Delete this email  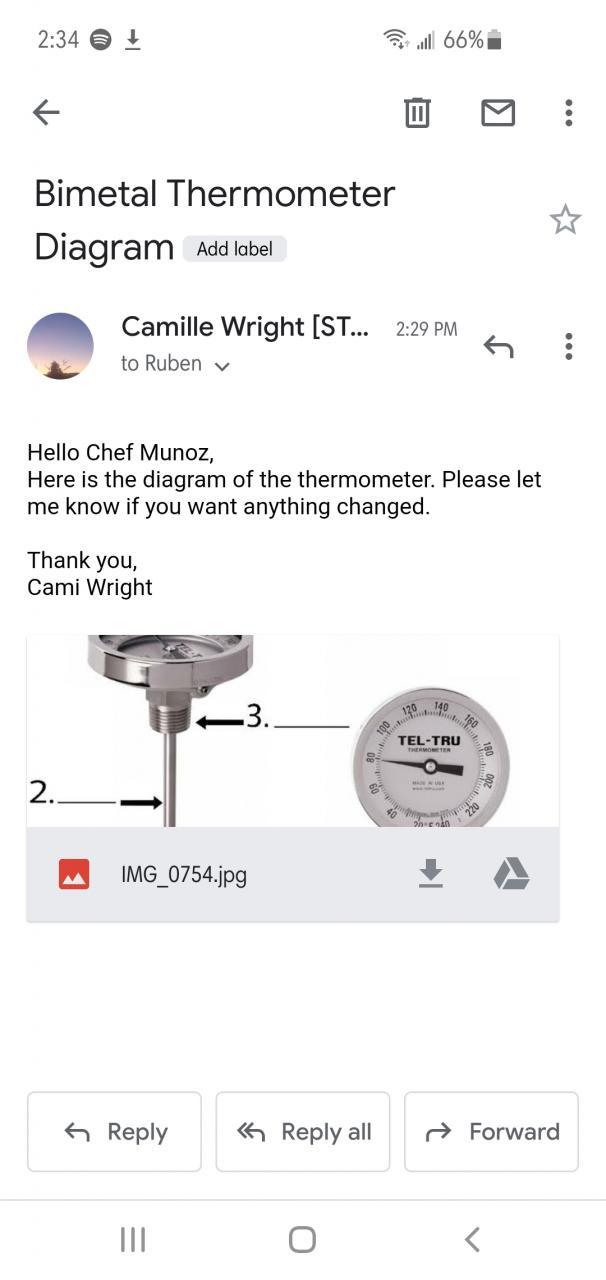click(x=417, y=113)
